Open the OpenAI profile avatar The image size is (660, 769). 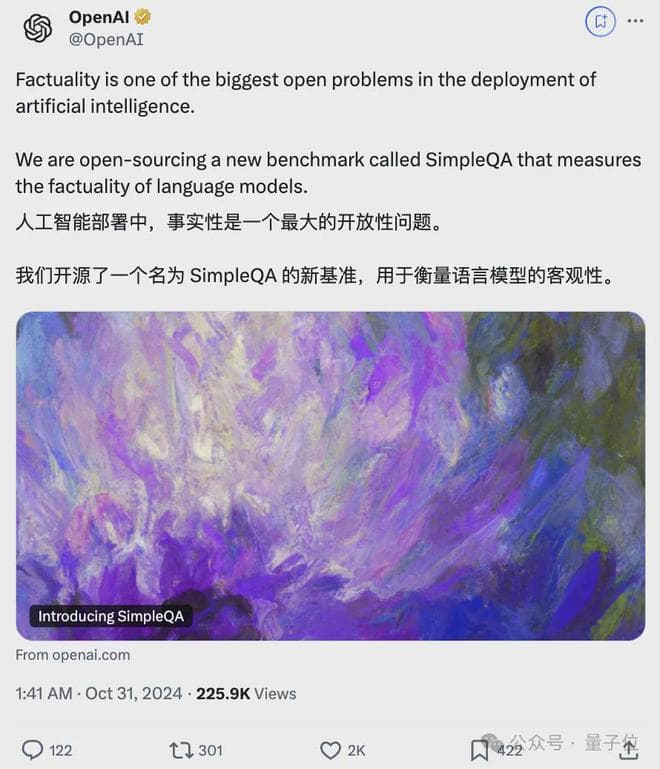click(x=38, y=28)
